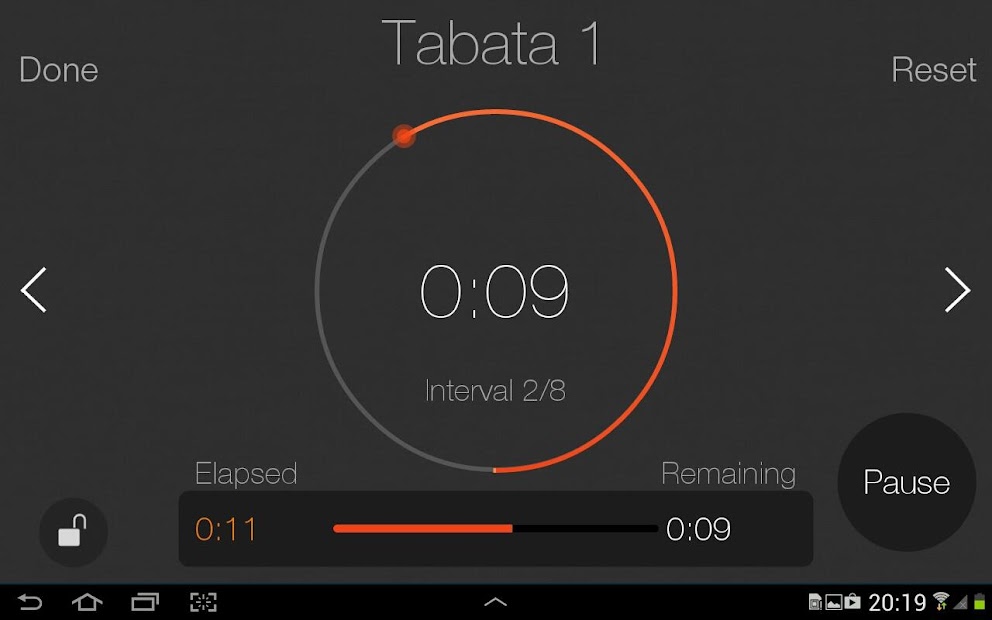Expand the up chevron in the navigation bar
This screenshot has width=992, height=620.
[x=495, y=602]
